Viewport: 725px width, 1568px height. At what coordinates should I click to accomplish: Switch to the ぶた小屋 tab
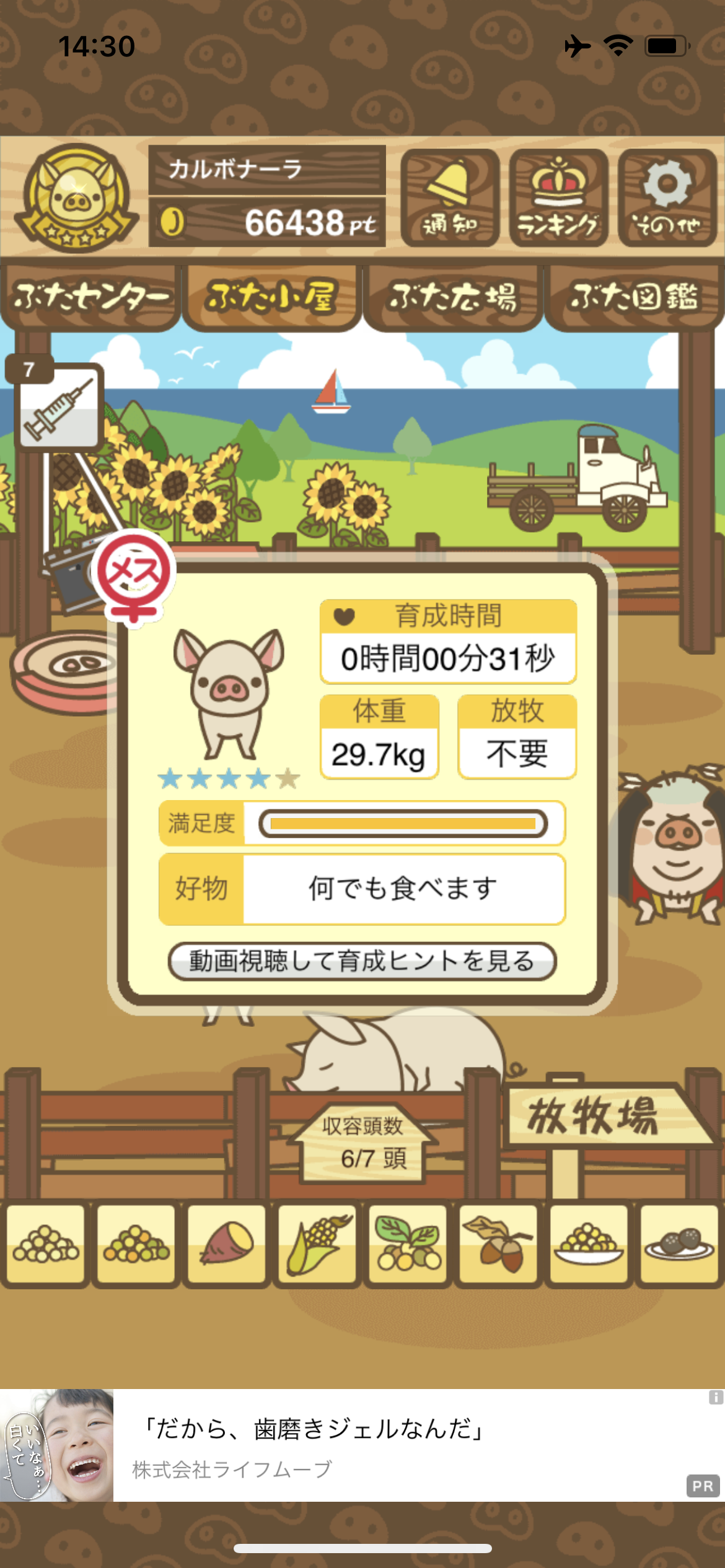click(x=272, y=298)
